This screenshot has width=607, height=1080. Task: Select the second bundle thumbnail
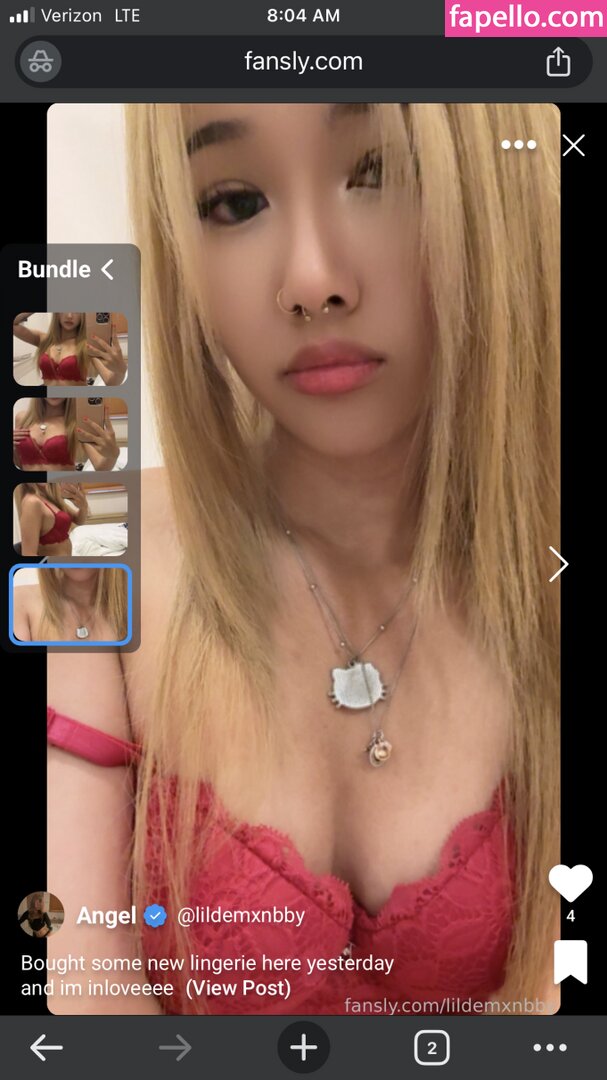[x=70, y=434]
